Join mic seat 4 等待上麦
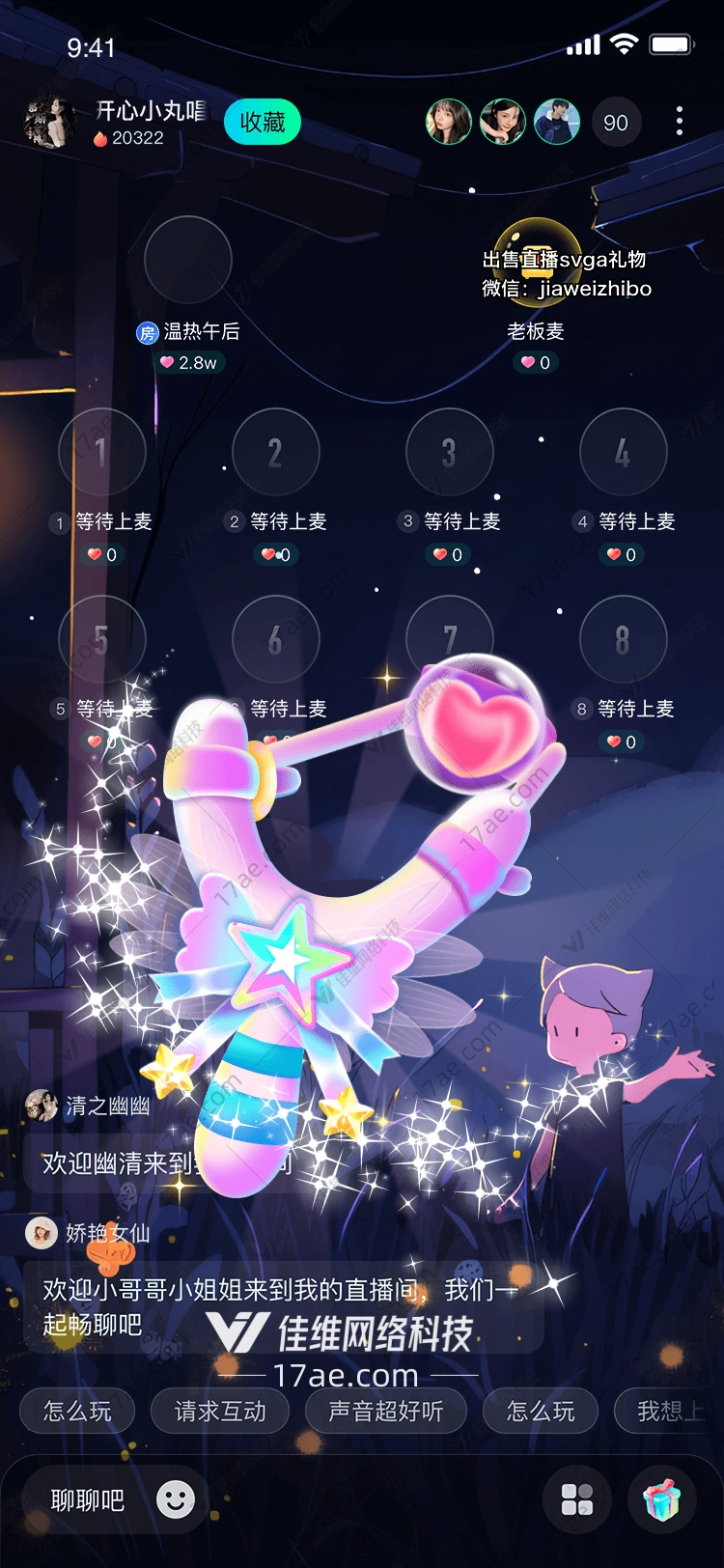Screen dimensions: 724x1568 click(x=623, y=452)
